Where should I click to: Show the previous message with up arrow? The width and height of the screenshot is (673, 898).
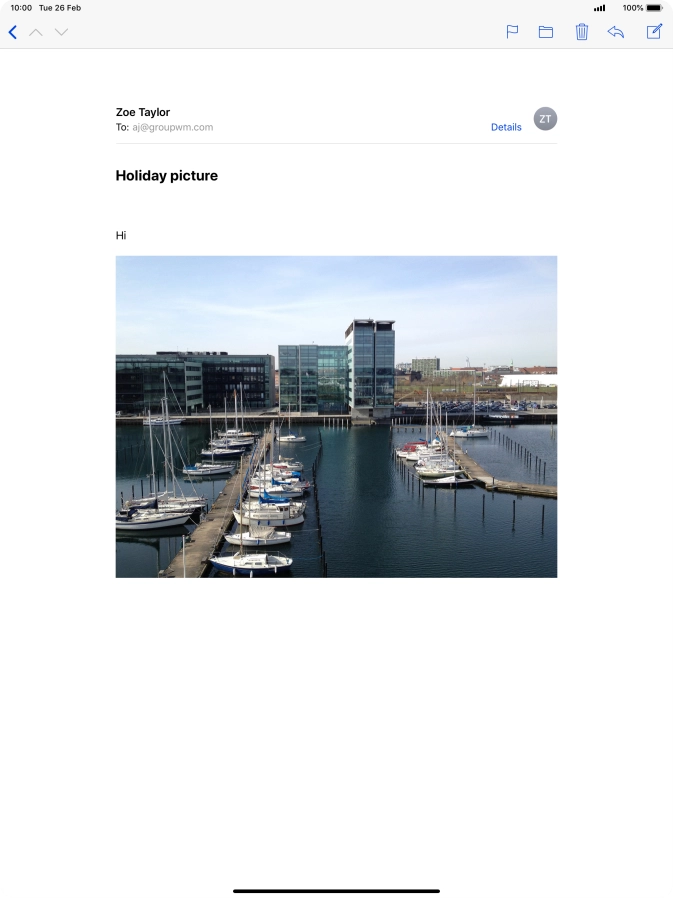click(x=36, y=32)
